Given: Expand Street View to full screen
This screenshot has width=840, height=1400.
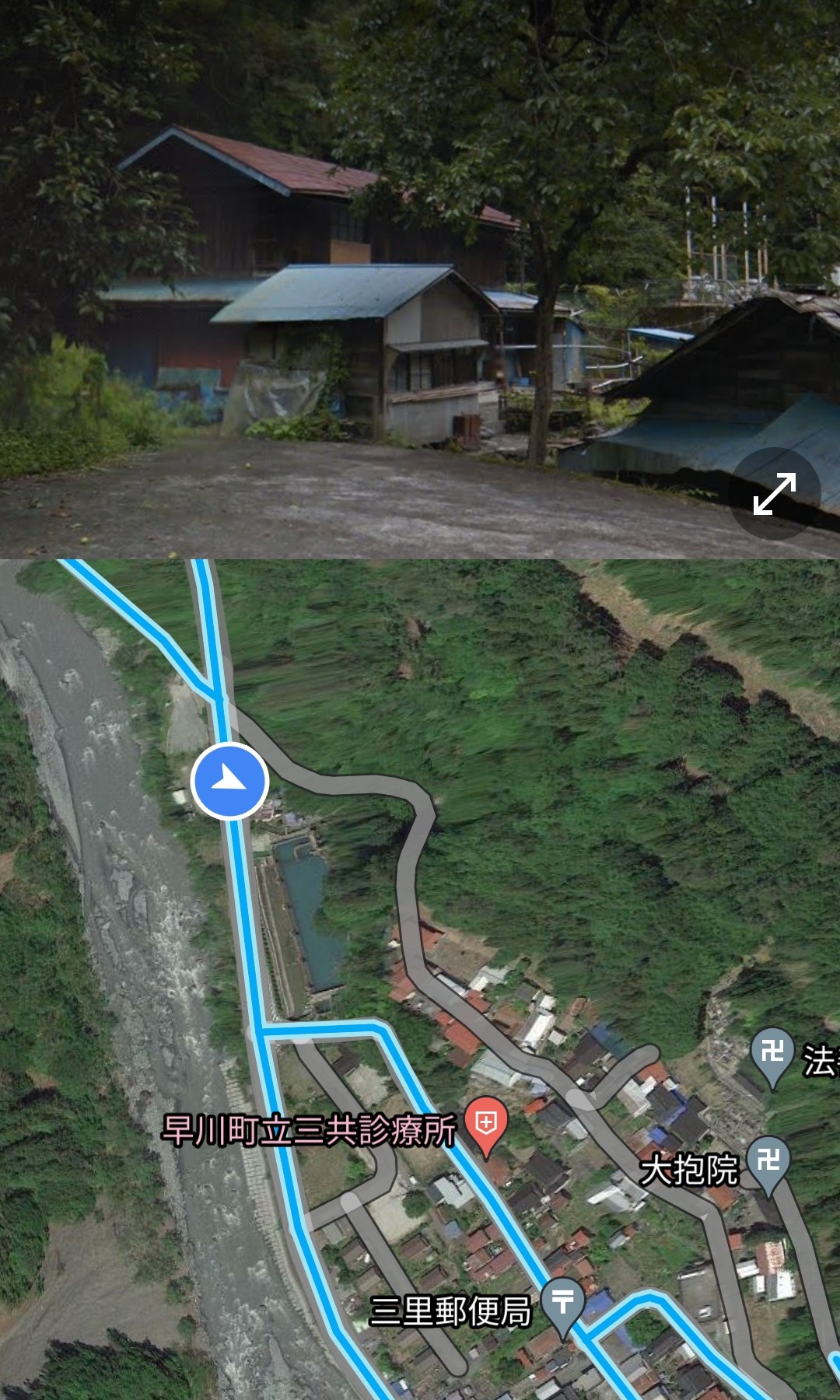Looking at the screenshot, I should [x=775, y=493].
